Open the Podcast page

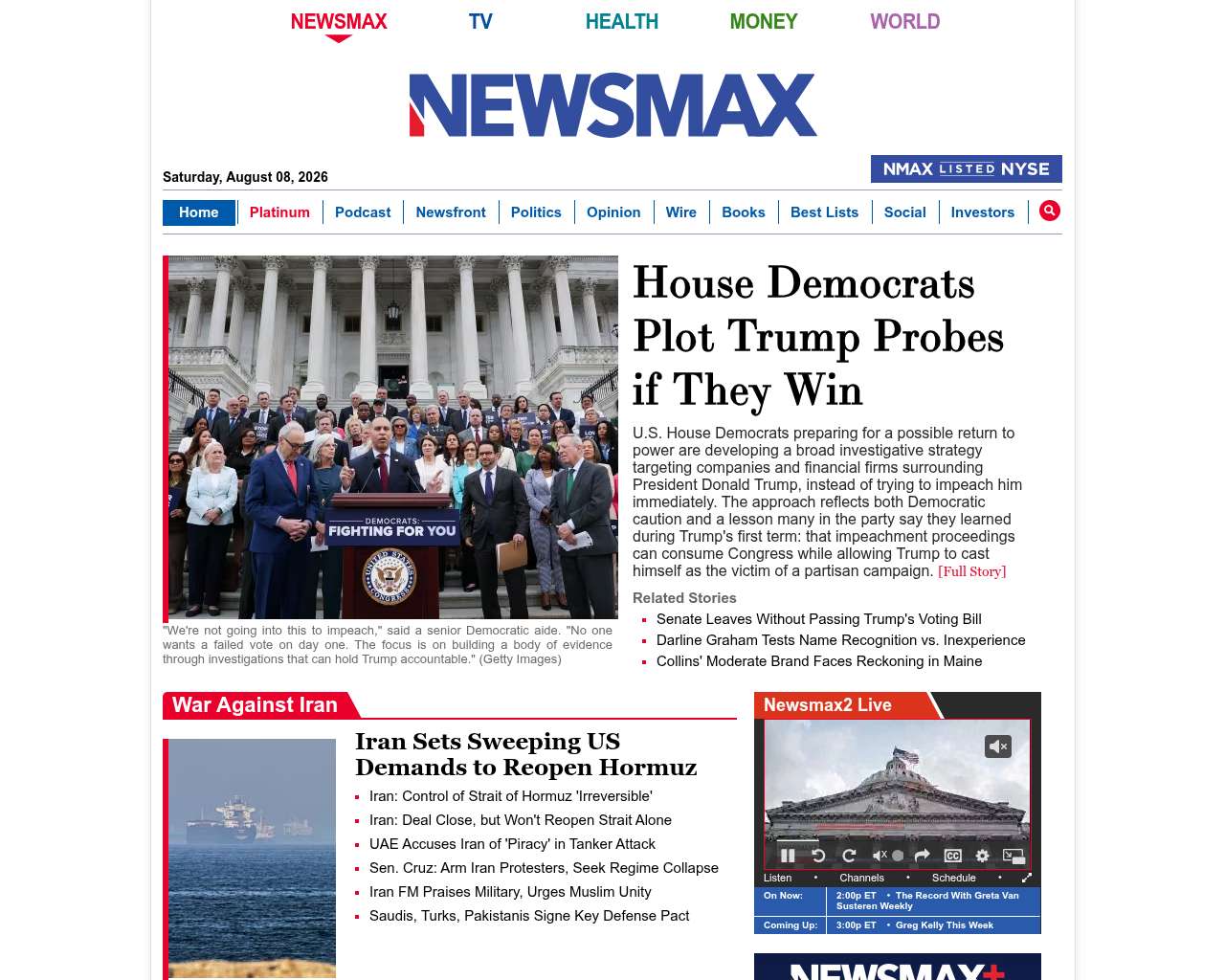(x=363, y=212)
